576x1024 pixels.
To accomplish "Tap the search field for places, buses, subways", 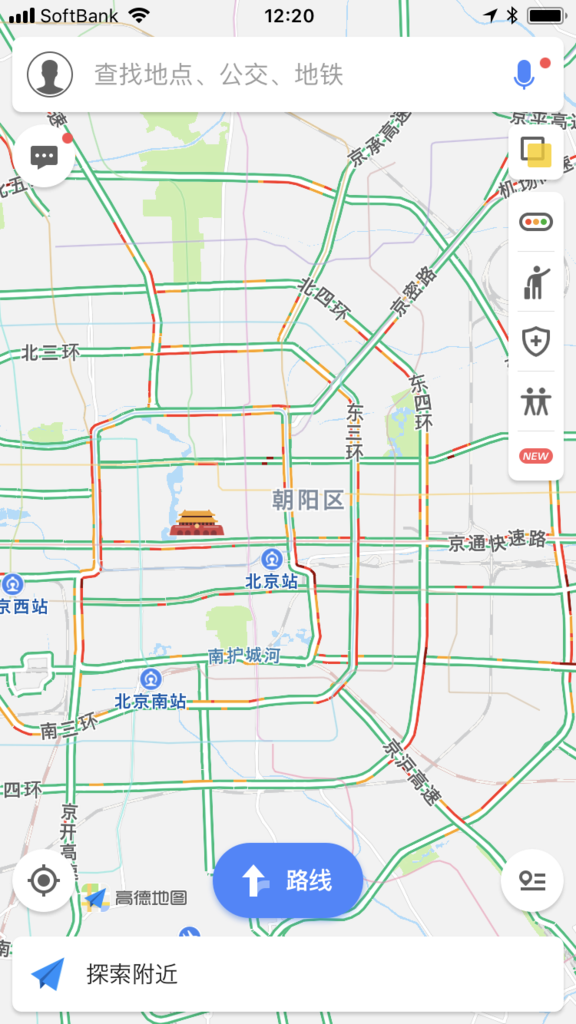I will pyautogui.click(x=287, y=74).
